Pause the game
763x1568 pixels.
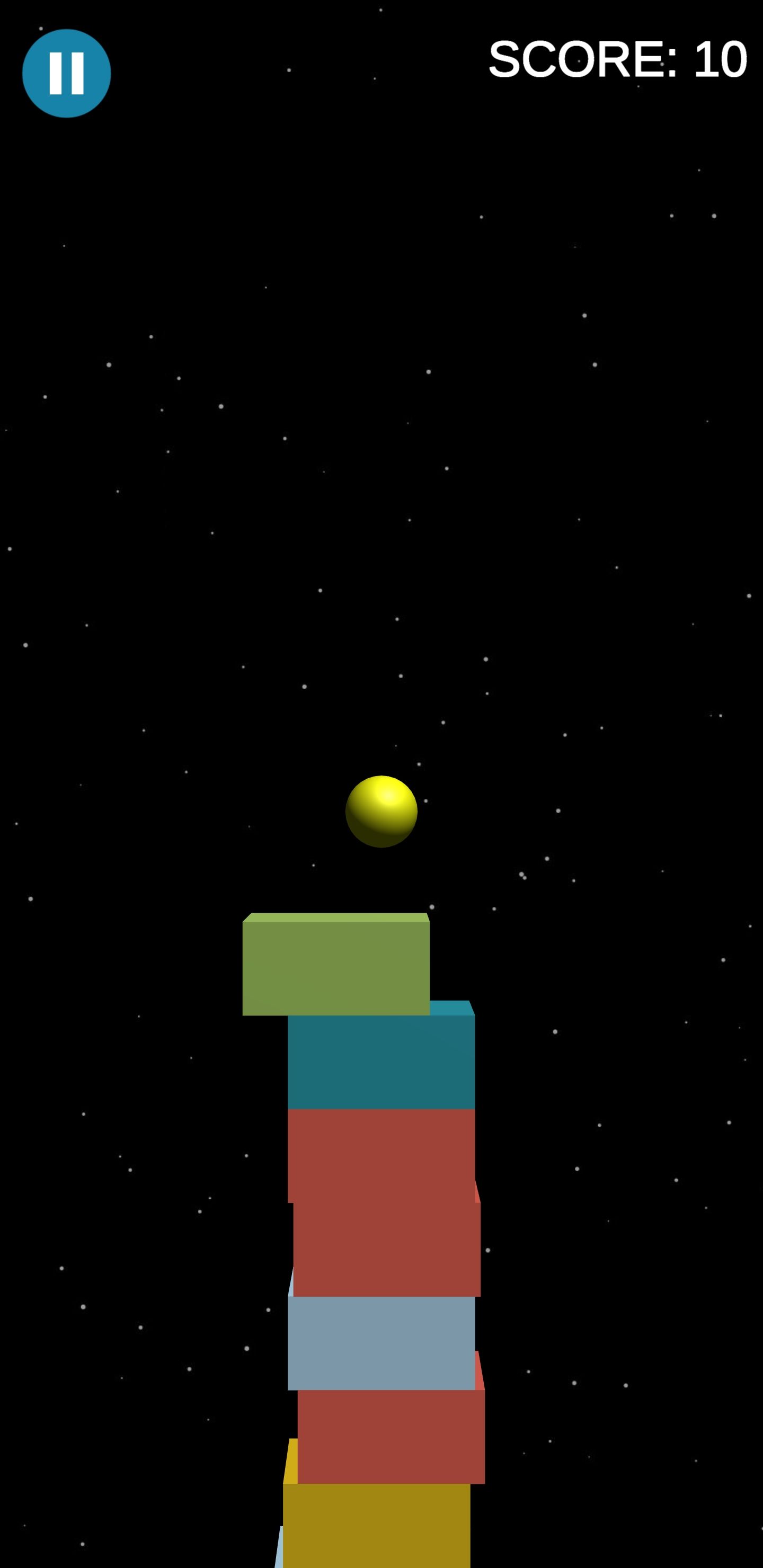[66, 73]
